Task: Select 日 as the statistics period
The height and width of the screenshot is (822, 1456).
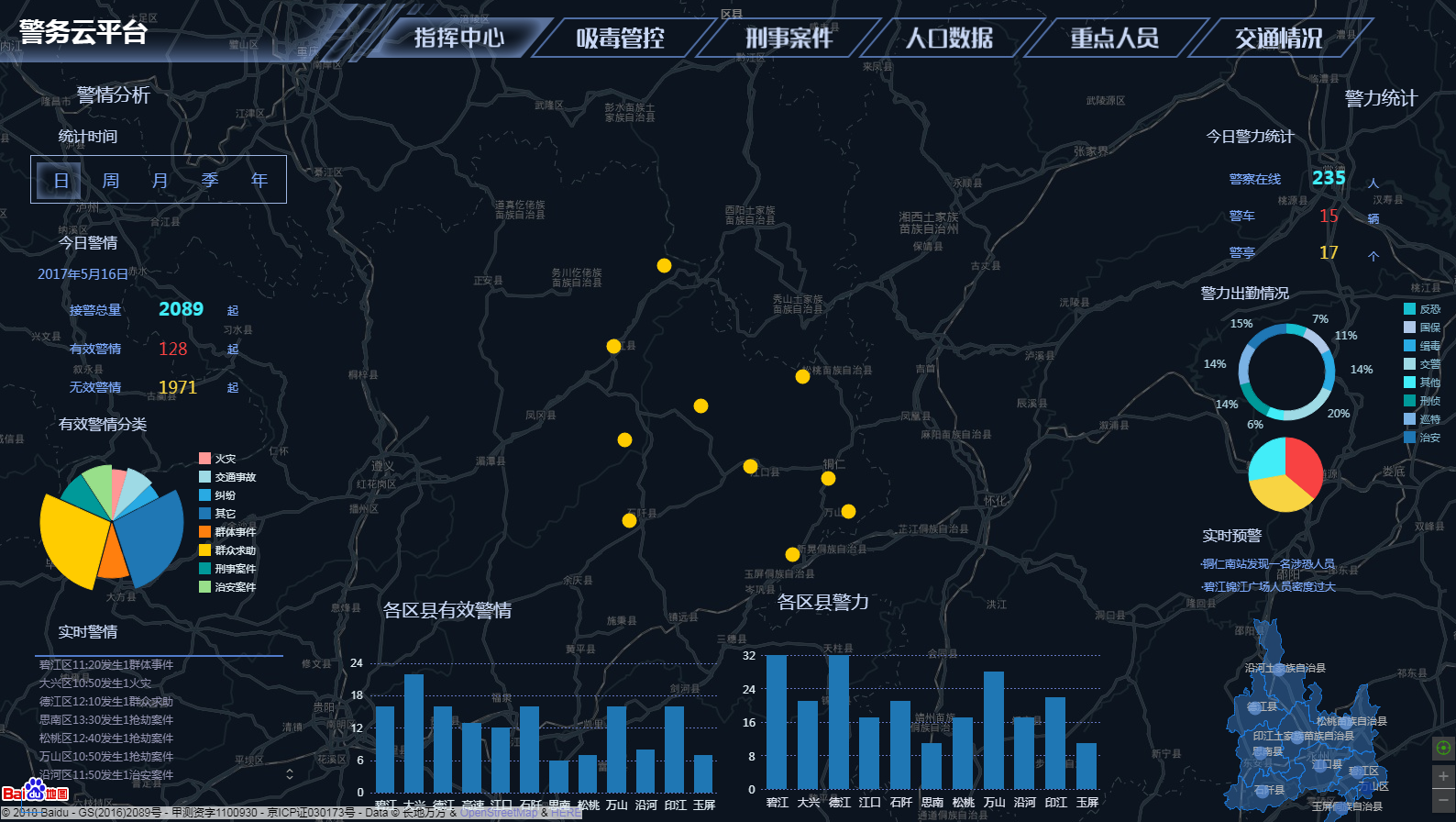Action: 61,180
